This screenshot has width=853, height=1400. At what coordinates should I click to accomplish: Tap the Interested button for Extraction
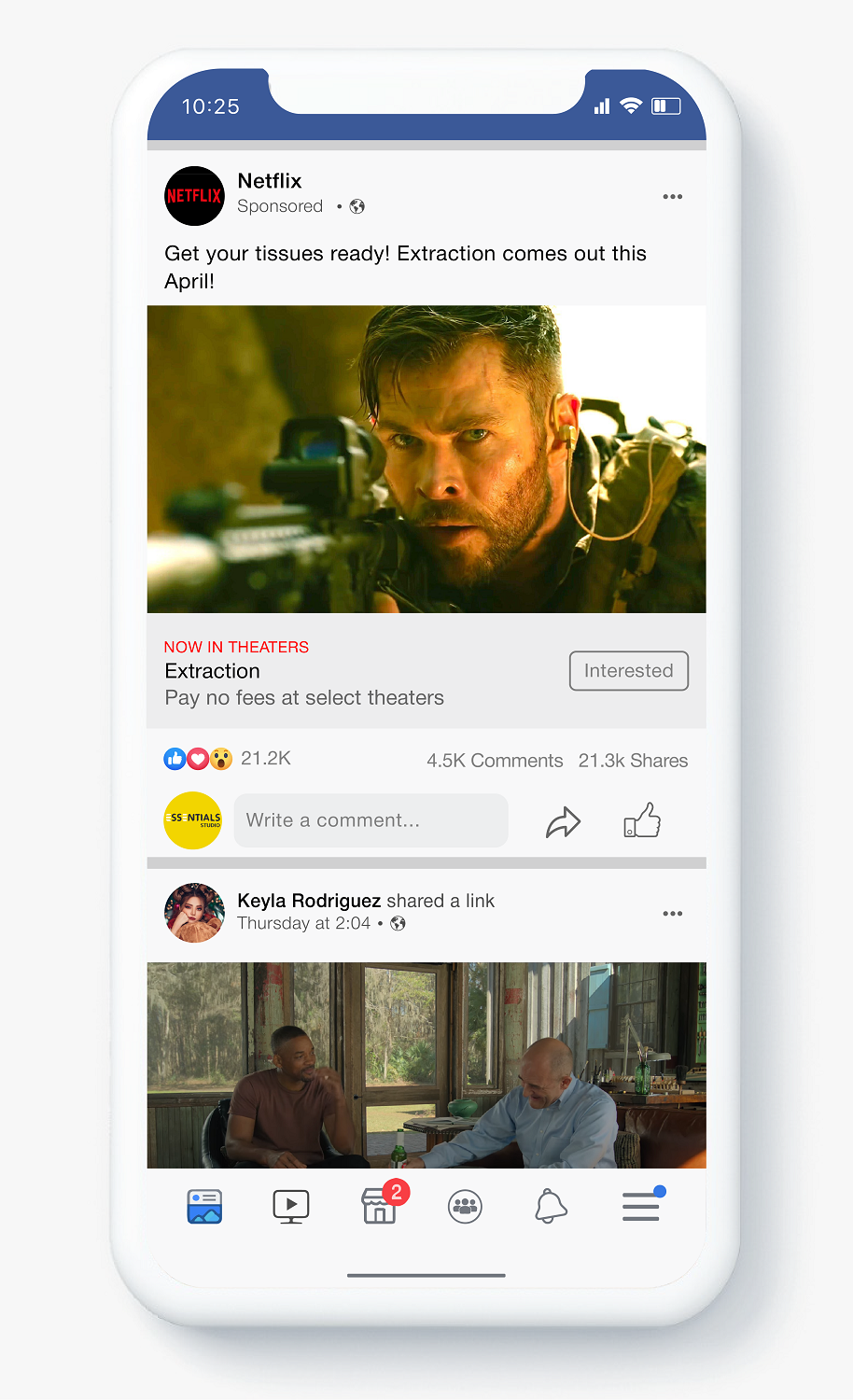[628, 671]
